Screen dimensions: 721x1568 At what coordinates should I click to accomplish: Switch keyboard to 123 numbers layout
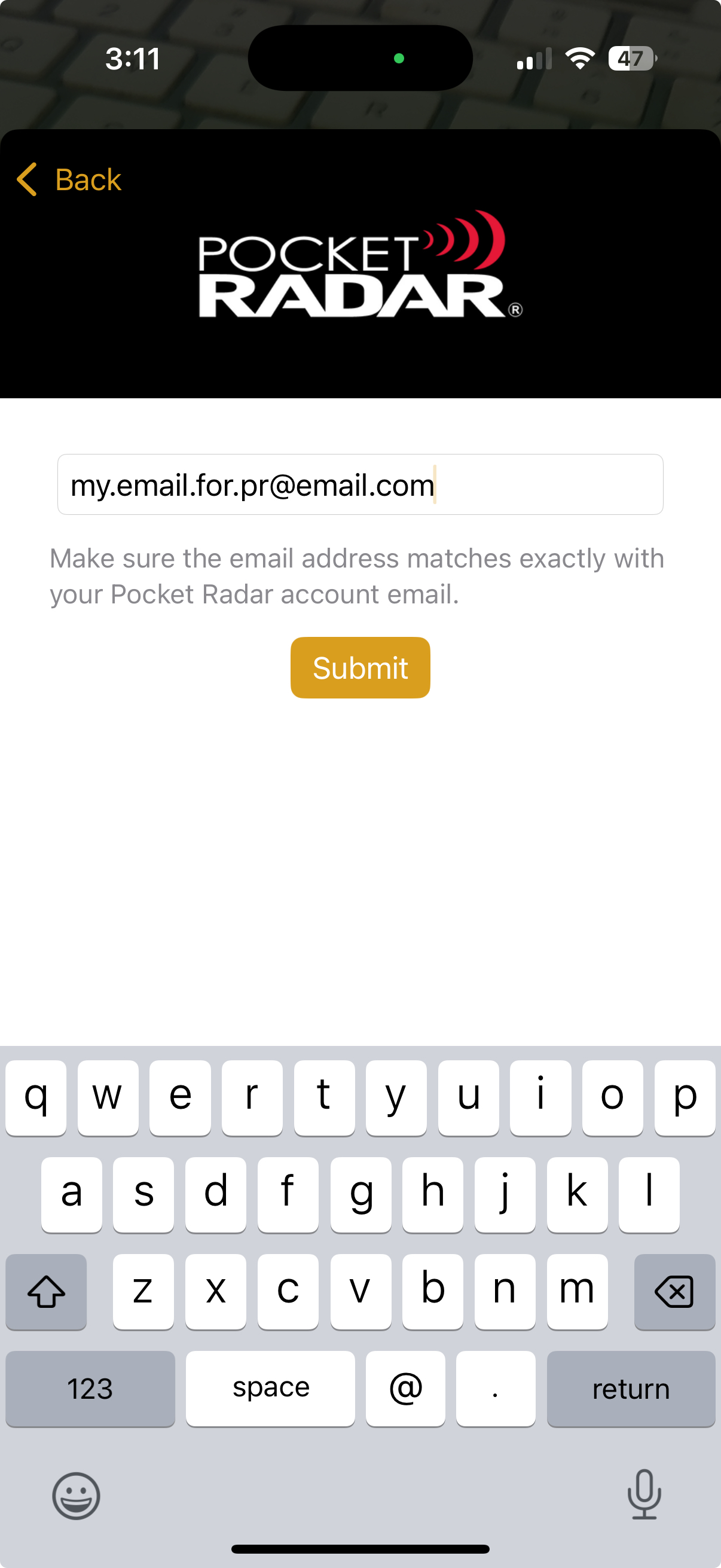[90, 1389]
